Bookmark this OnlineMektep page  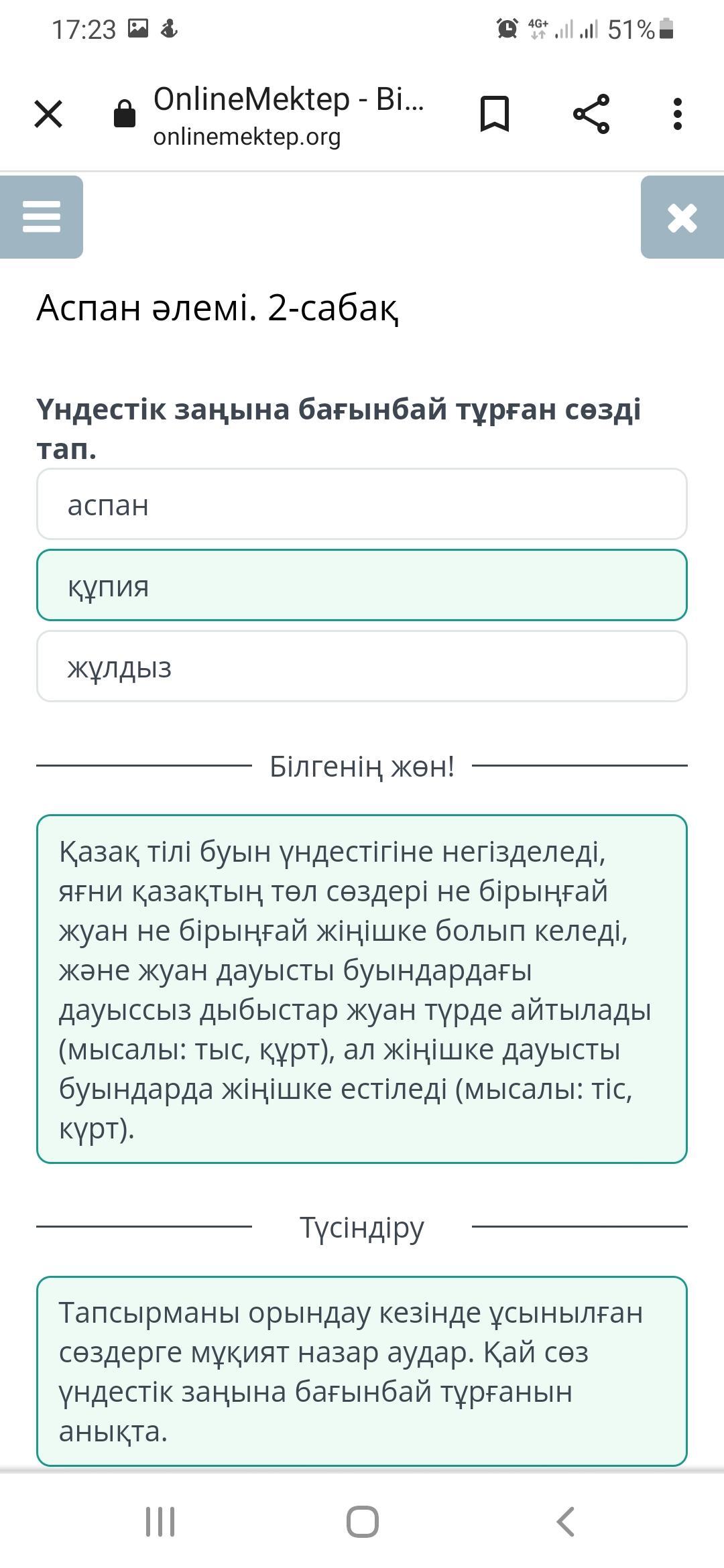495,114
